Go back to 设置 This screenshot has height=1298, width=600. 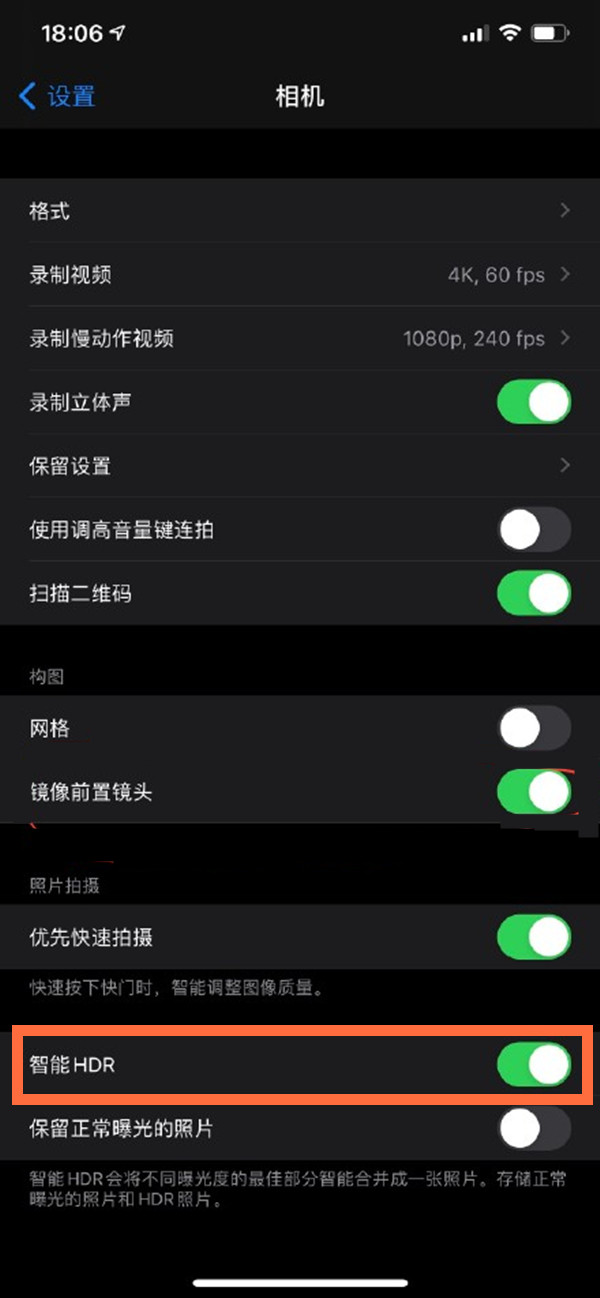tap(57, 97)
